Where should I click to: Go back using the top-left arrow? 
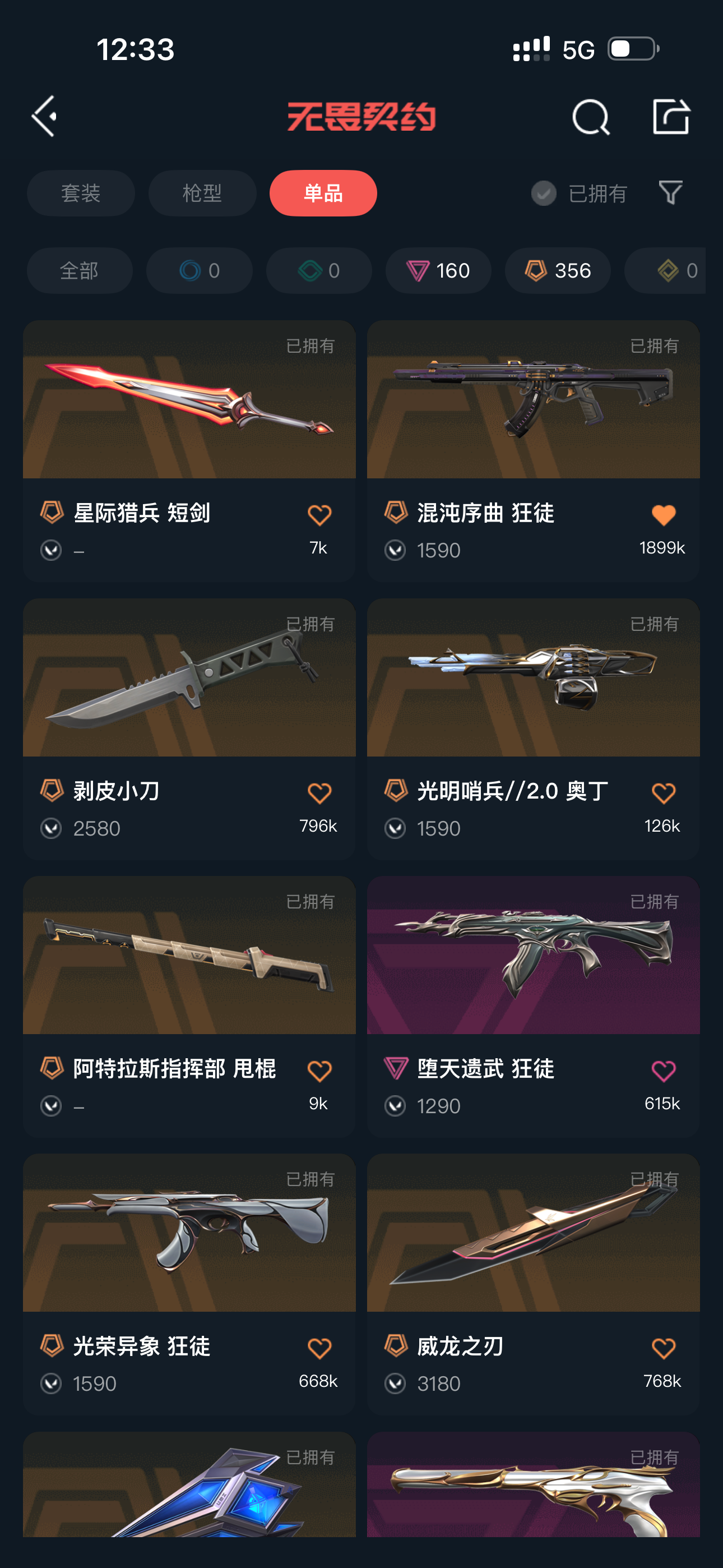pos(45,116)
